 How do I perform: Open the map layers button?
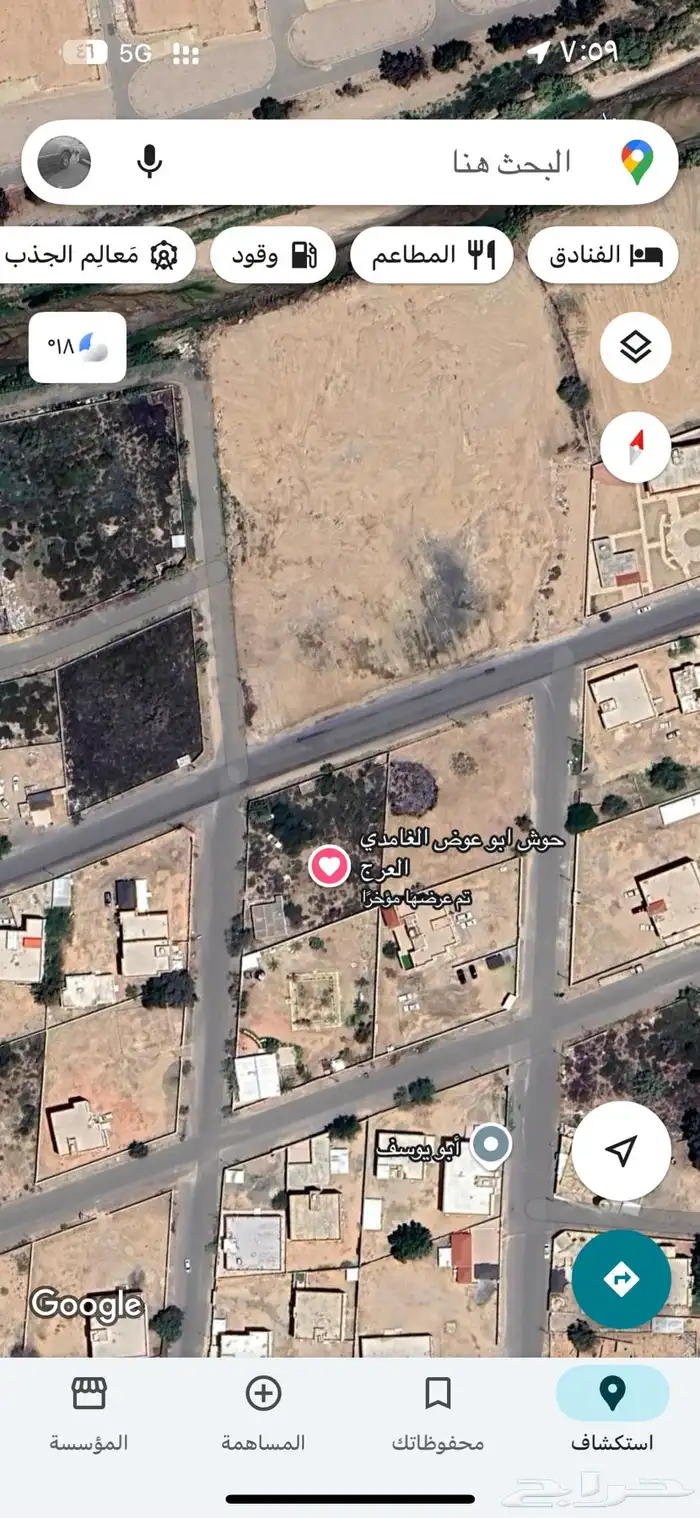(635, 348)
